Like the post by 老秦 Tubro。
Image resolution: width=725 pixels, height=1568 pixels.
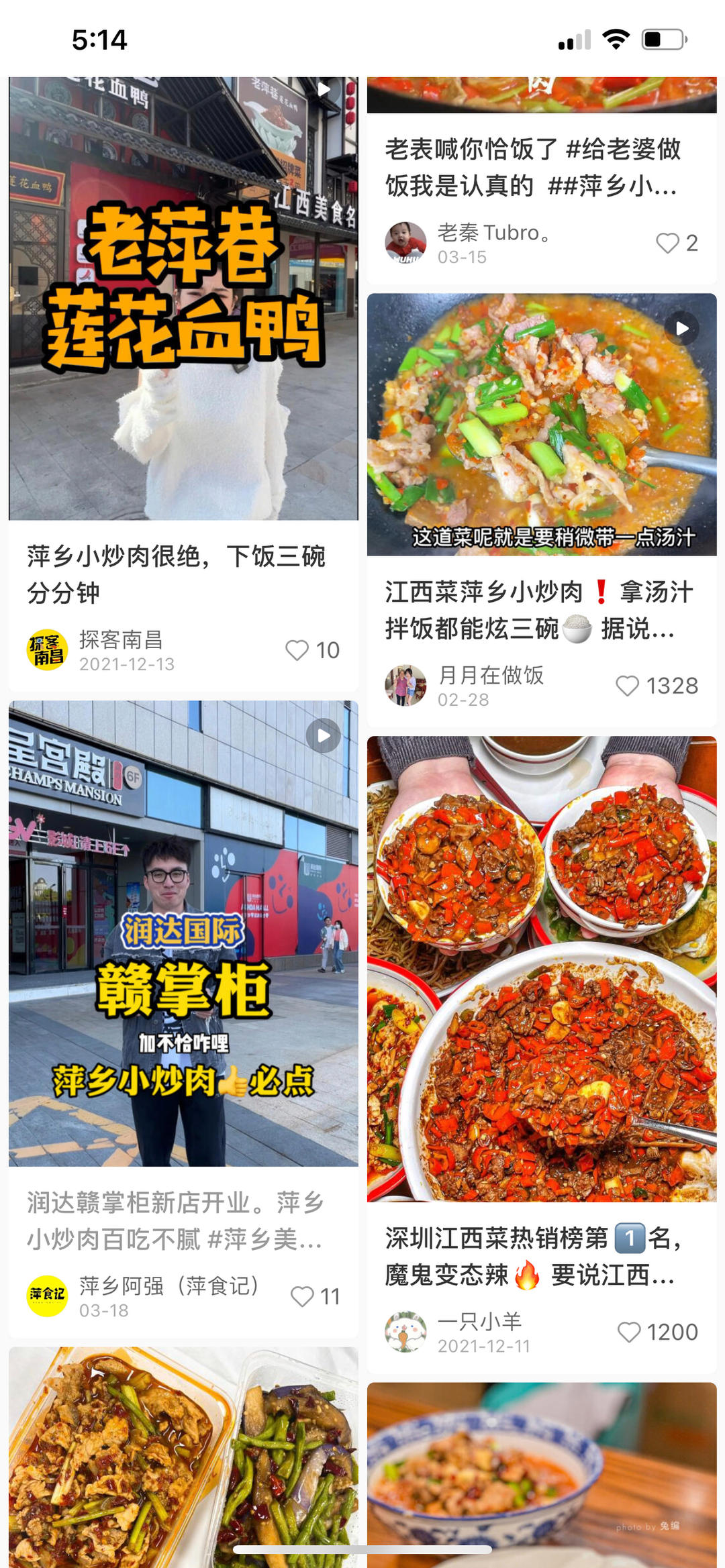[667, 243]
